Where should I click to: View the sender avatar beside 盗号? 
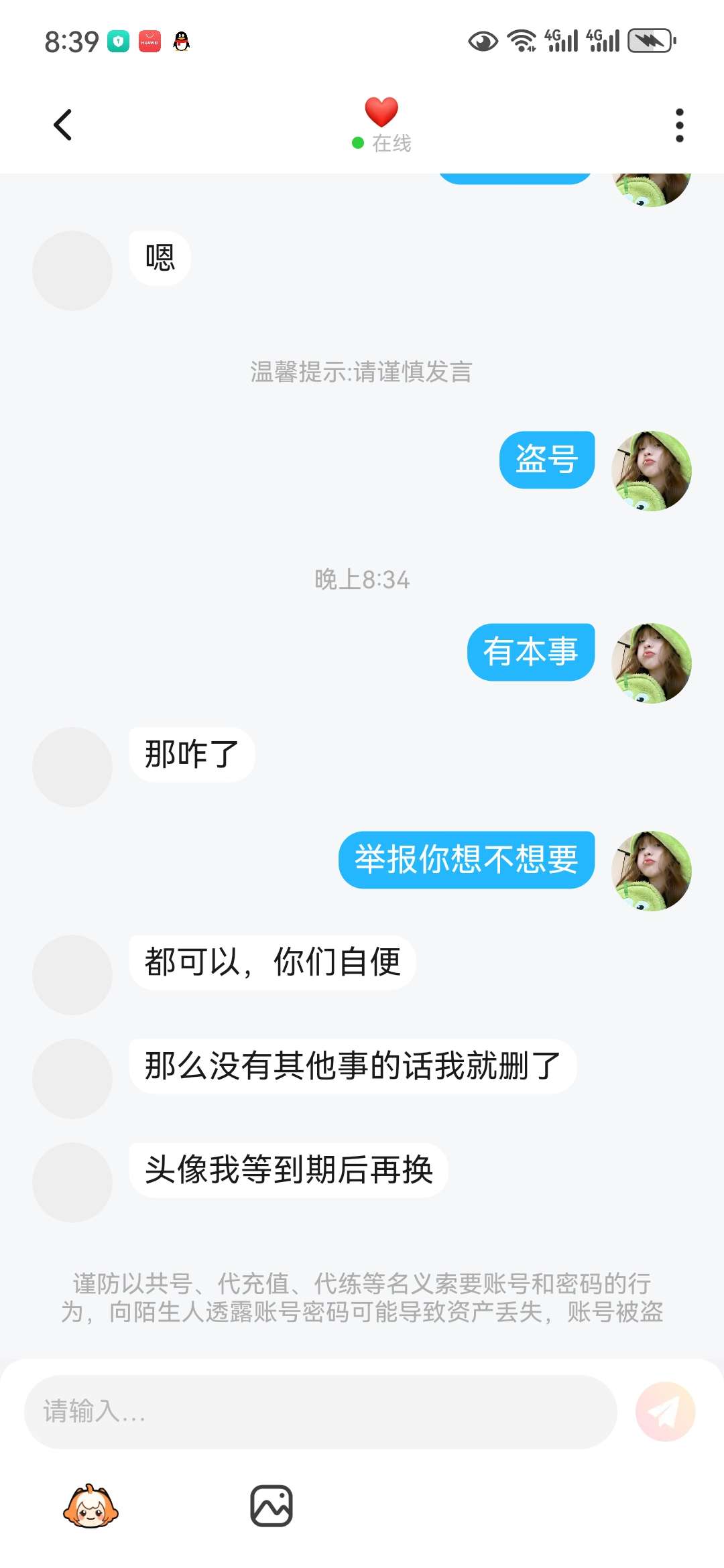(651, 471)
